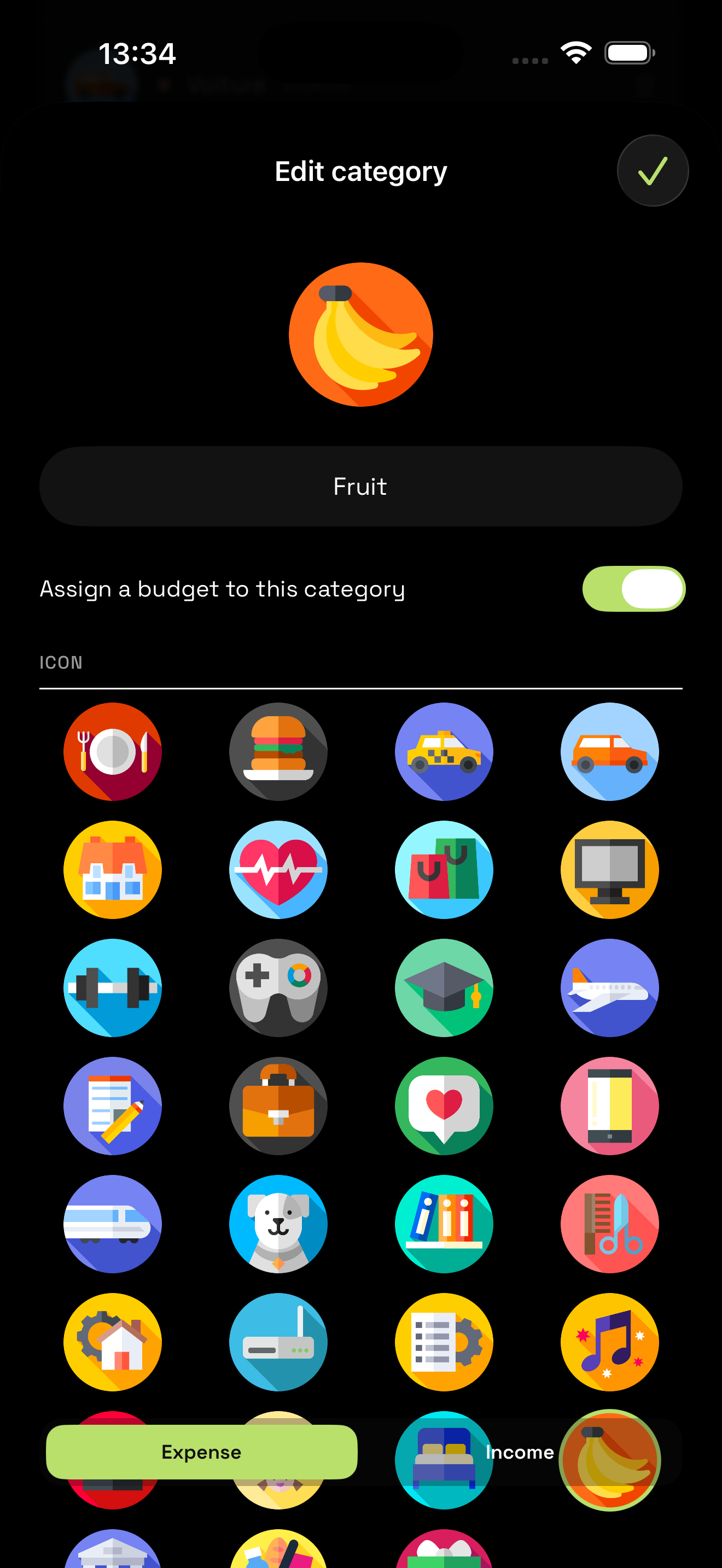Viewport: 722px width, 1568px height.
Task: Edit the Fruit category name field
Action: coord(361,487)
